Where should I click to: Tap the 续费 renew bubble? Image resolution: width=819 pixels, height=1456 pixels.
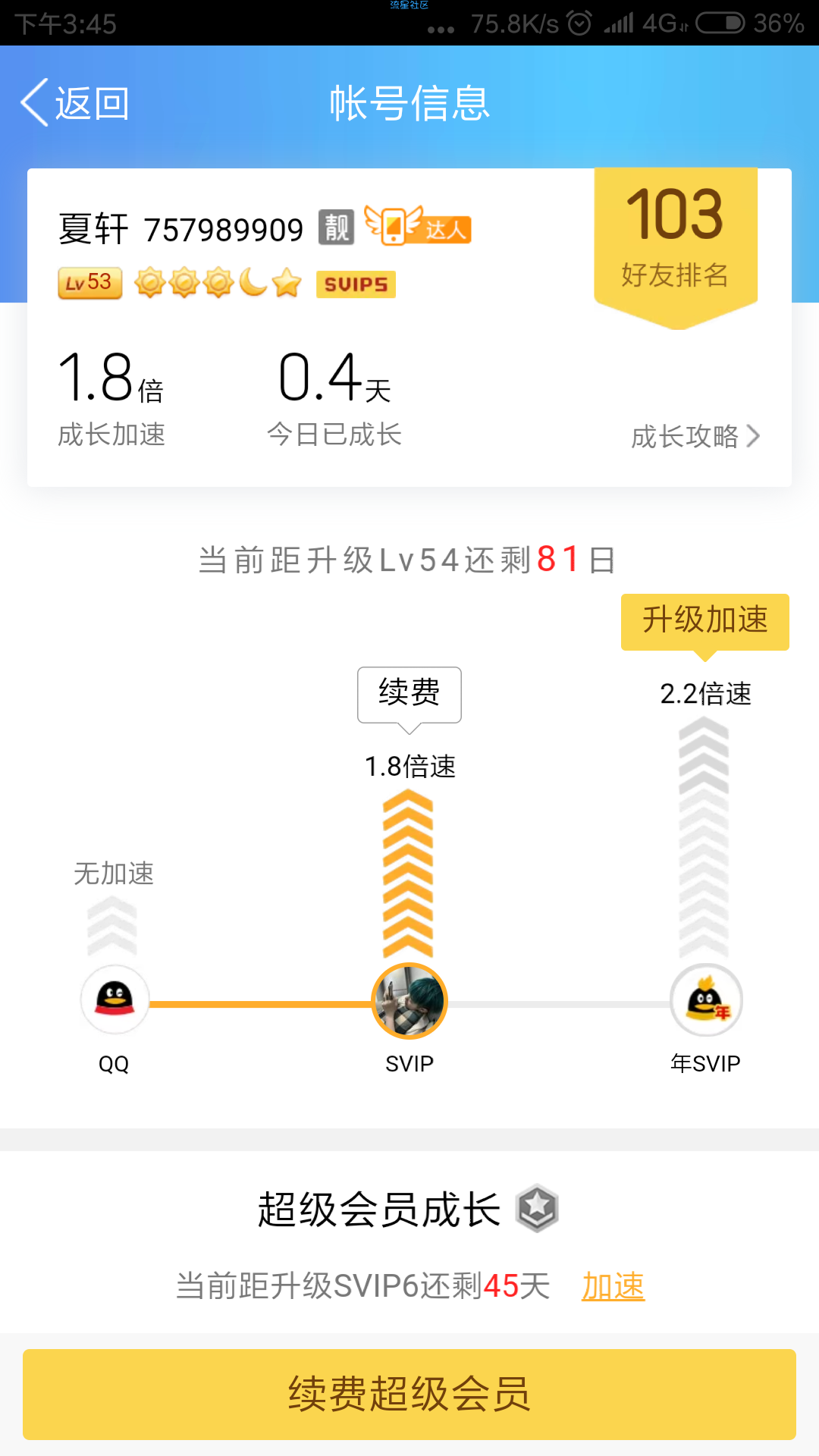[x=409, y=693]
